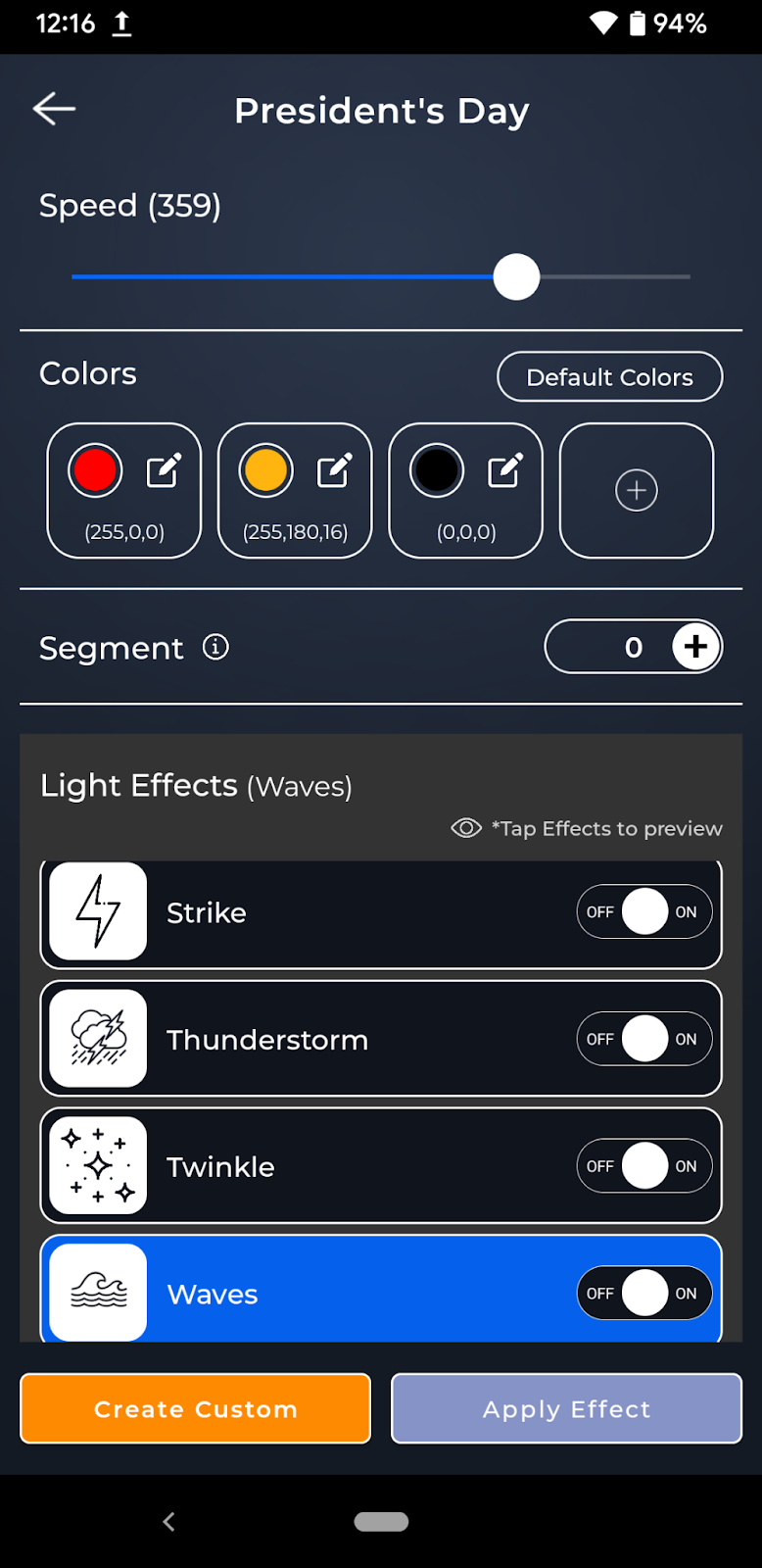762x1568 pixels.
Task: Toggle the Twinkle effect switch
Action: click(x=644, y=1166)
